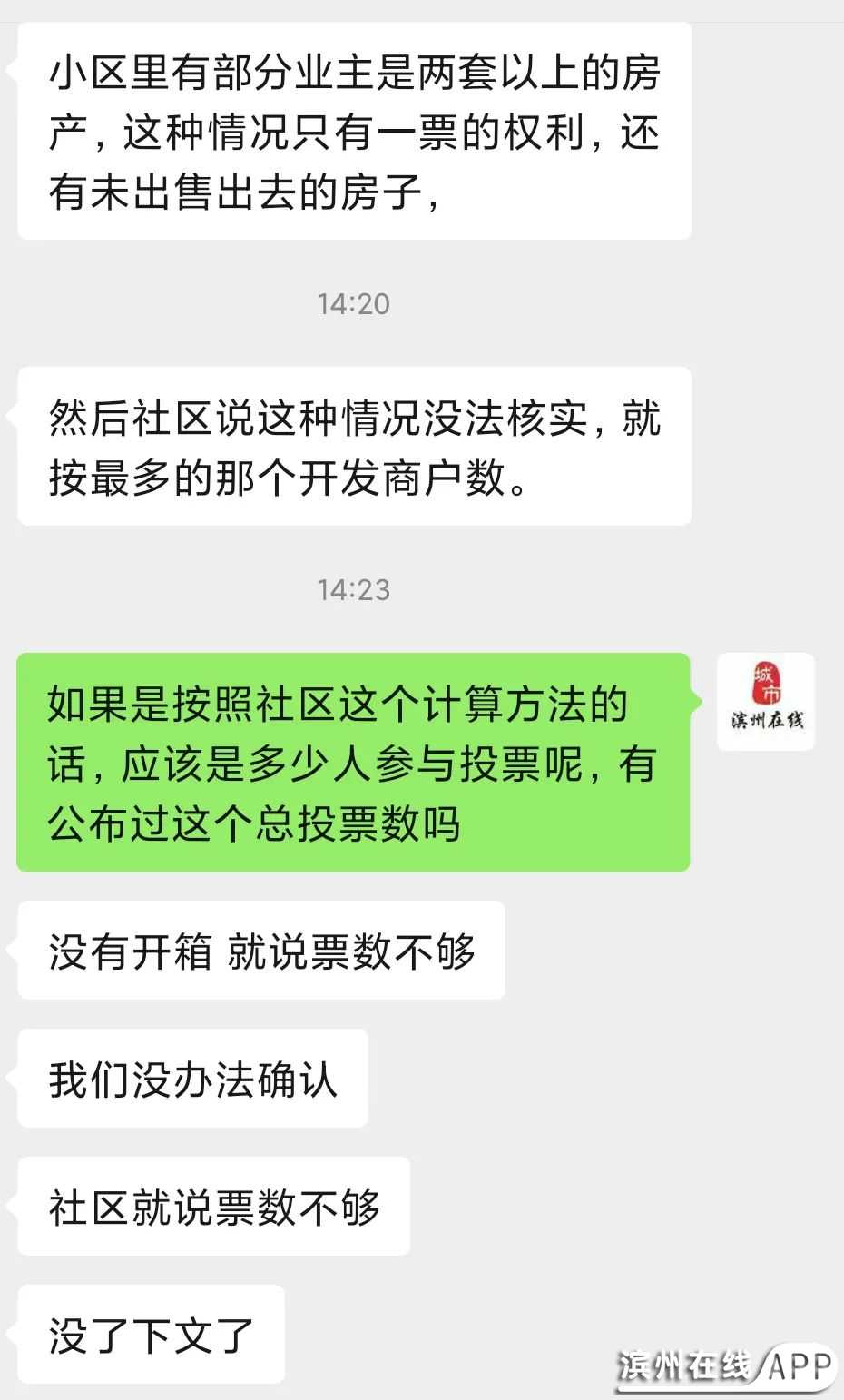Tap the bubble tail on the green message

[x=701, y=702]
